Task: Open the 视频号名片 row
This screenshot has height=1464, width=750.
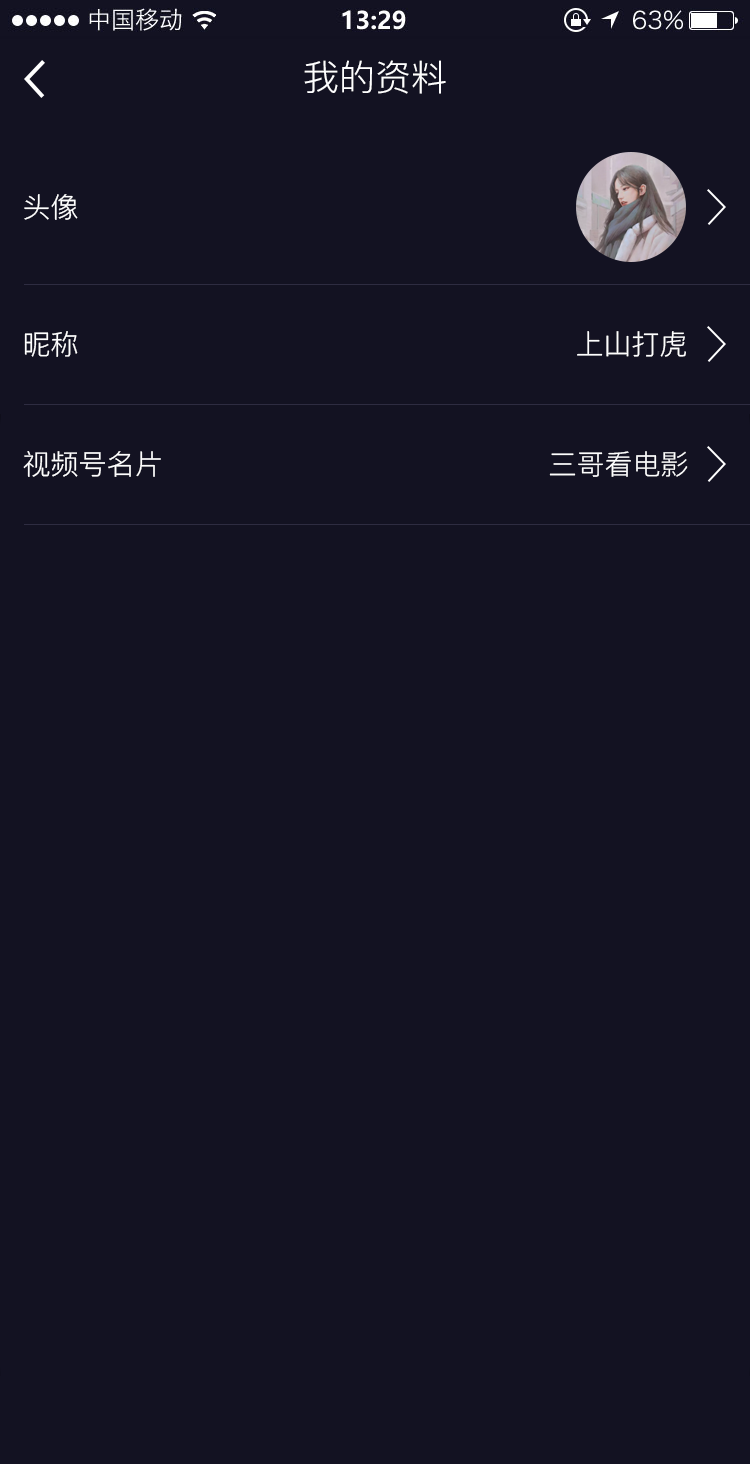Action: click(375, 464)
